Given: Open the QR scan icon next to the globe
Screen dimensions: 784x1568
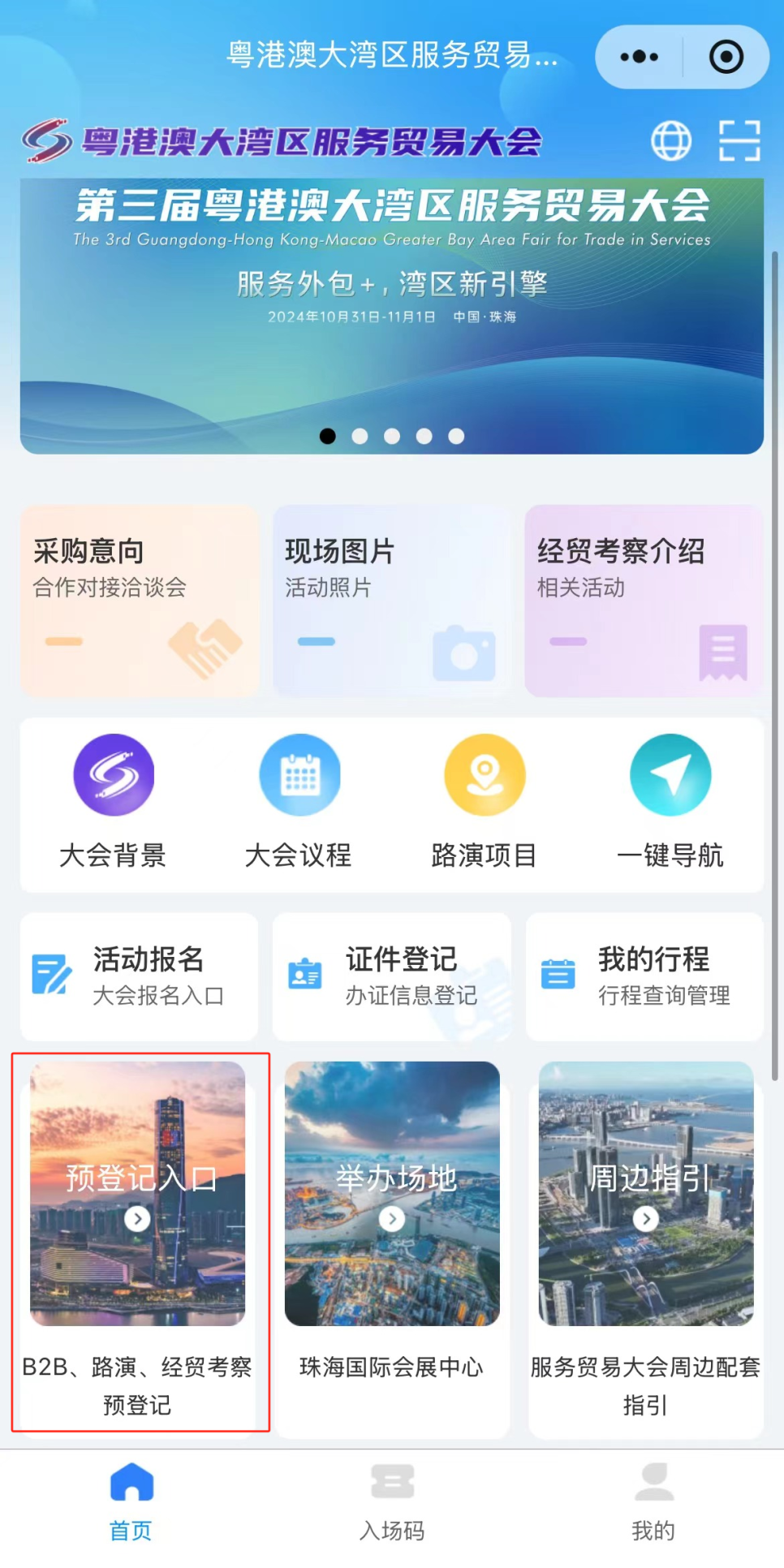Looking at the screenshot, I should [x=739, y=140].
